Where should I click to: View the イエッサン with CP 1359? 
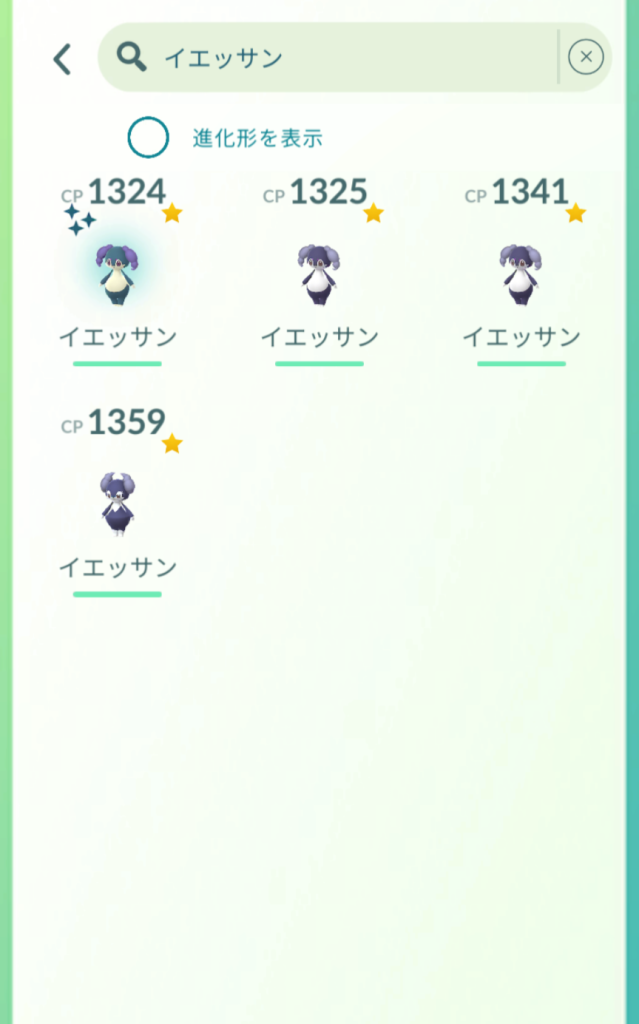pos(117,504)
